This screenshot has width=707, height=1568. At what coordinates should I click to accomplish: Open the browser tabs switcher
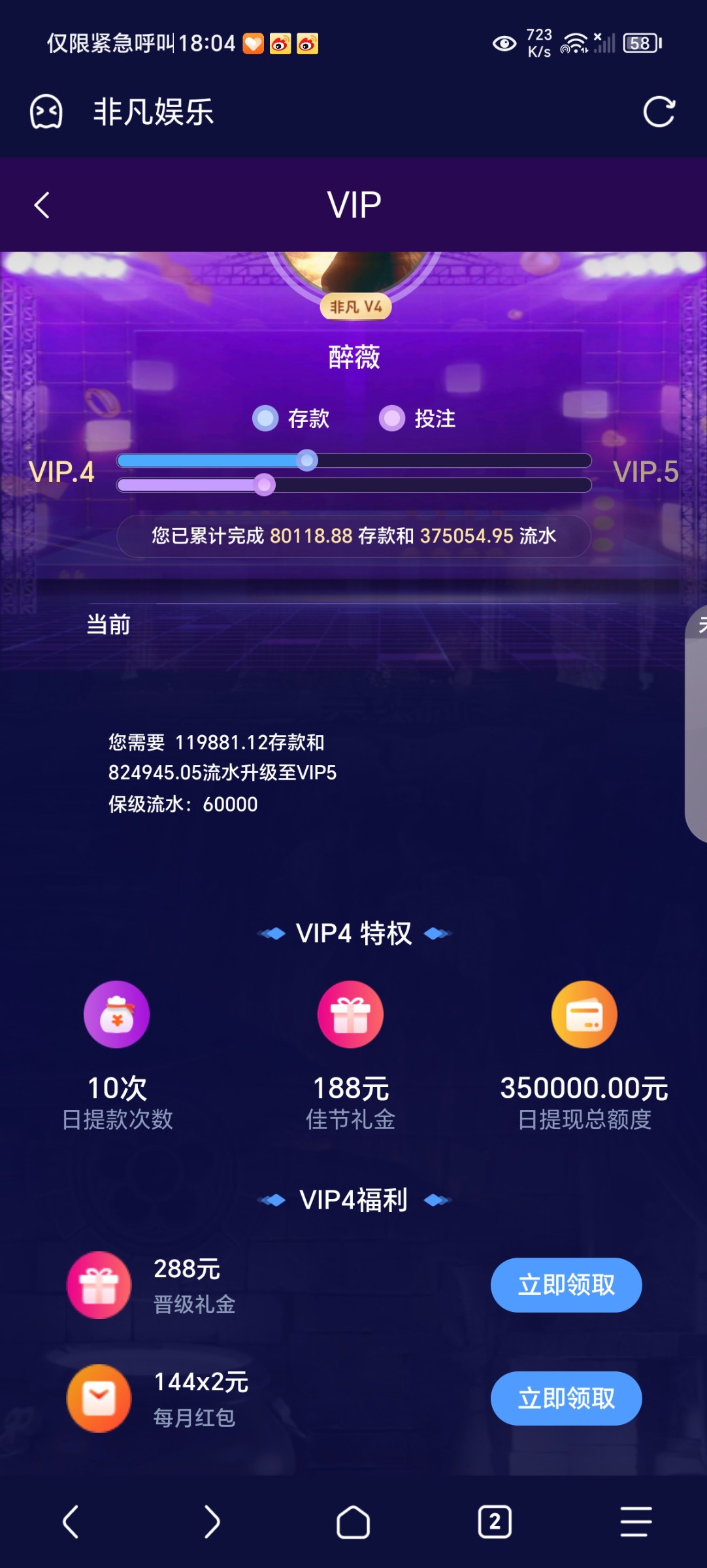[x=495, y=1522]
